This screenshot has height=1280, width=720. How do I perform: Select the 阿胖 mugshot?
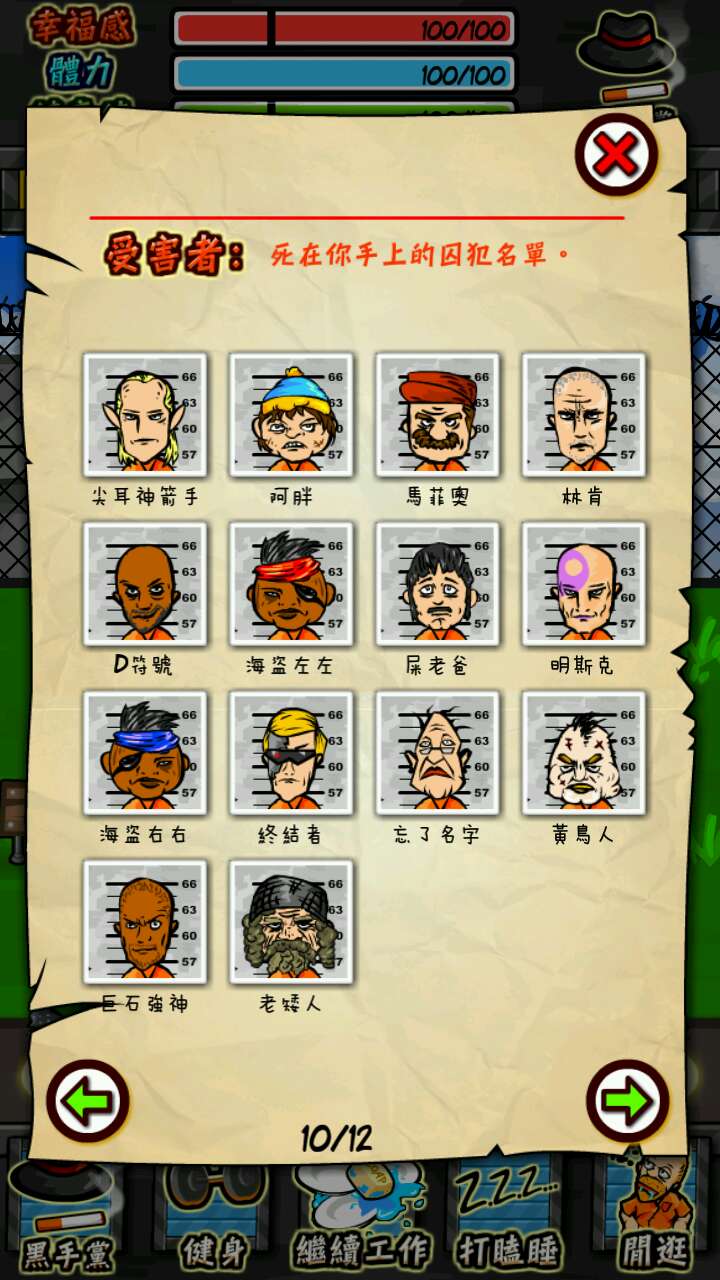[x=292, y=414]
